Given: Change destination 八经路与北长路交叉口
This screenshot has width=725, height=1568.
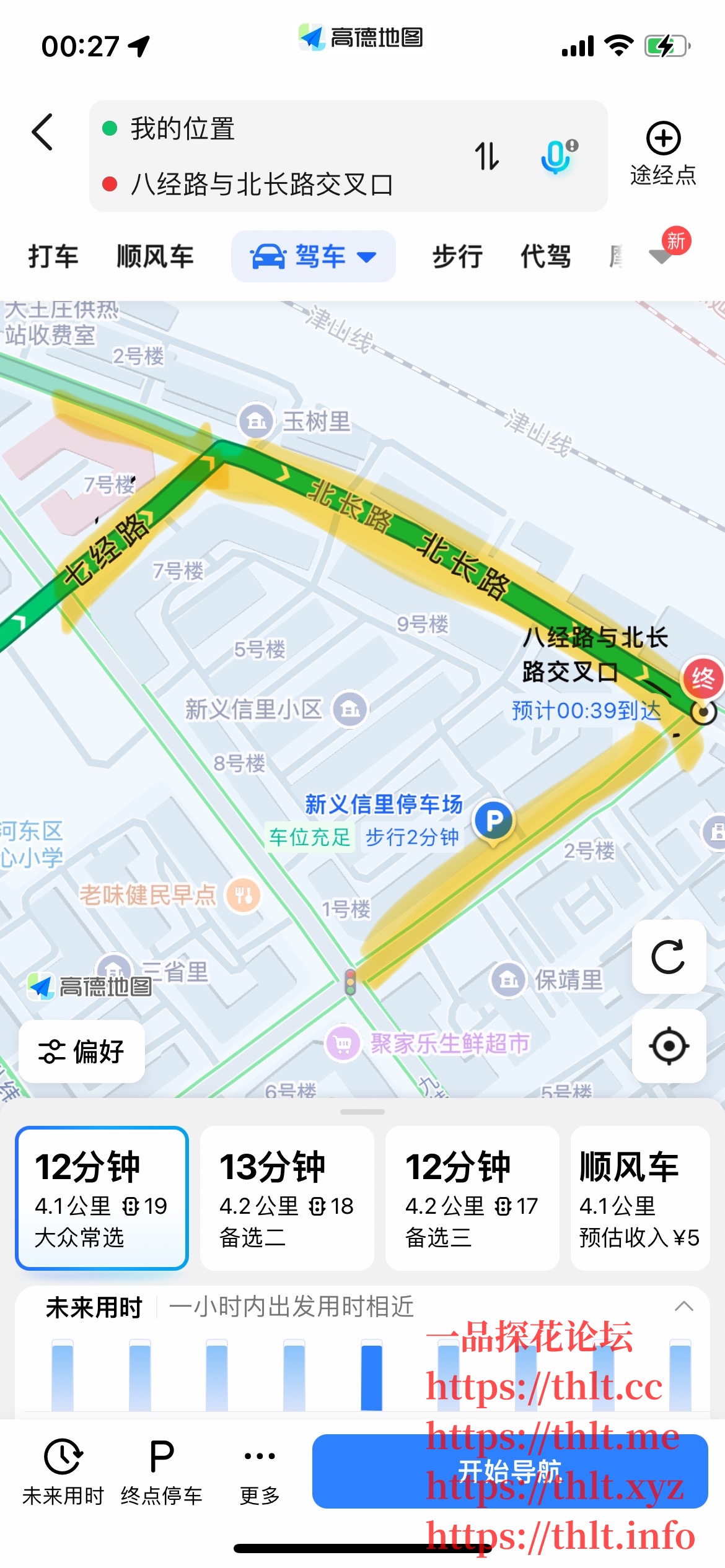Looking at the screenshot, I should click(261, 184).
